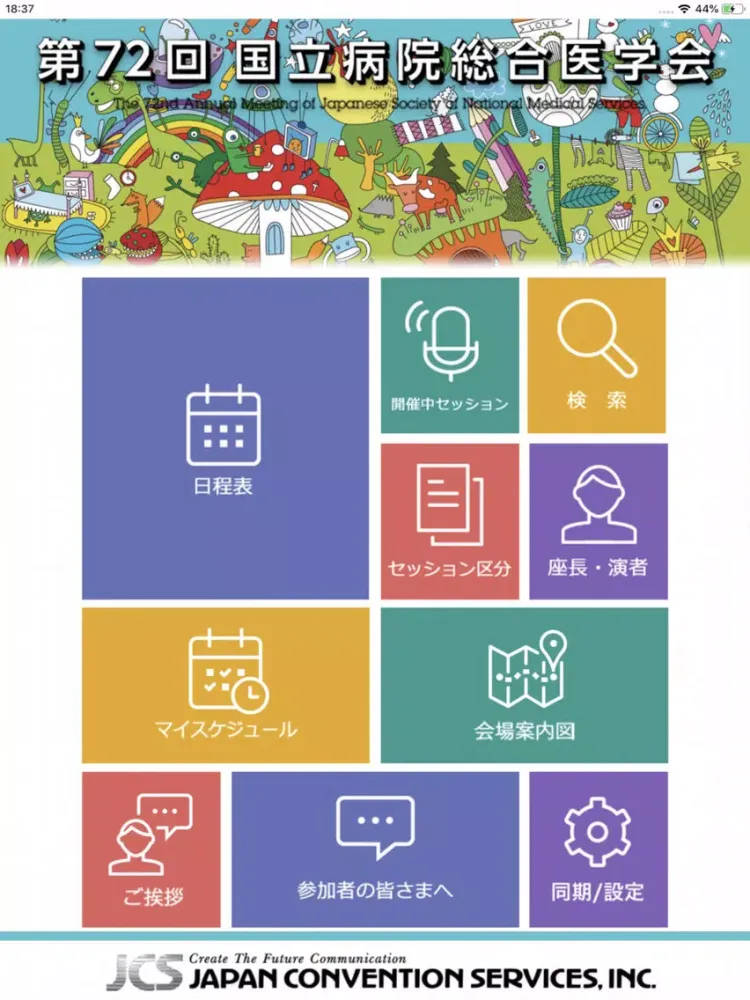Open the 検索 search tile
The width and height of the screenshot is (750, 1000).
coord(597,355)
